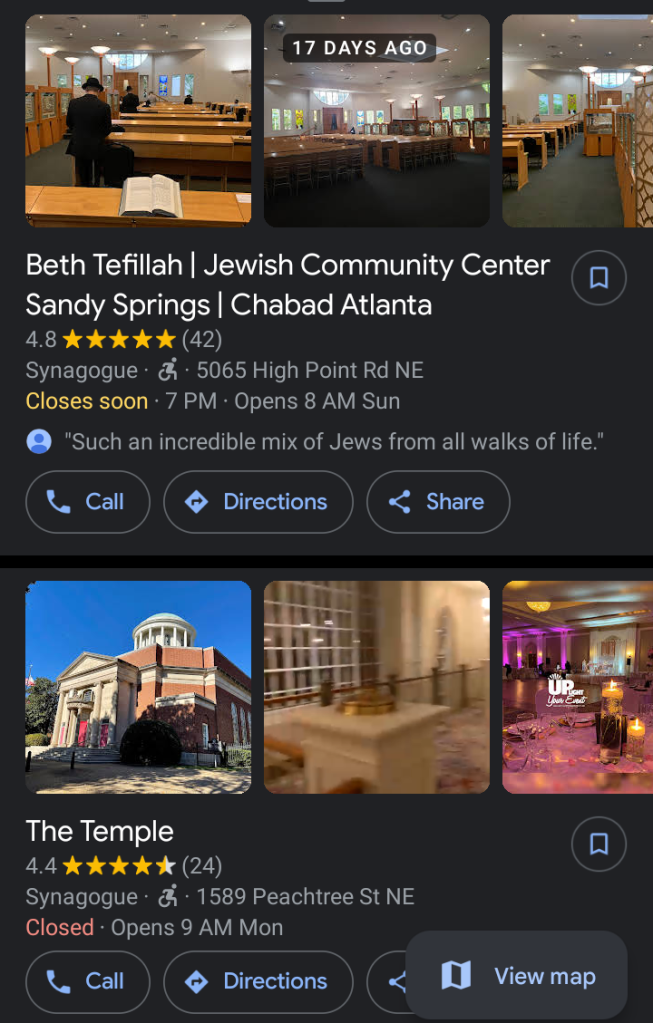Switch to the View map button
The width and height of the screenshot is (653, 1023).
tap(516, 976)
